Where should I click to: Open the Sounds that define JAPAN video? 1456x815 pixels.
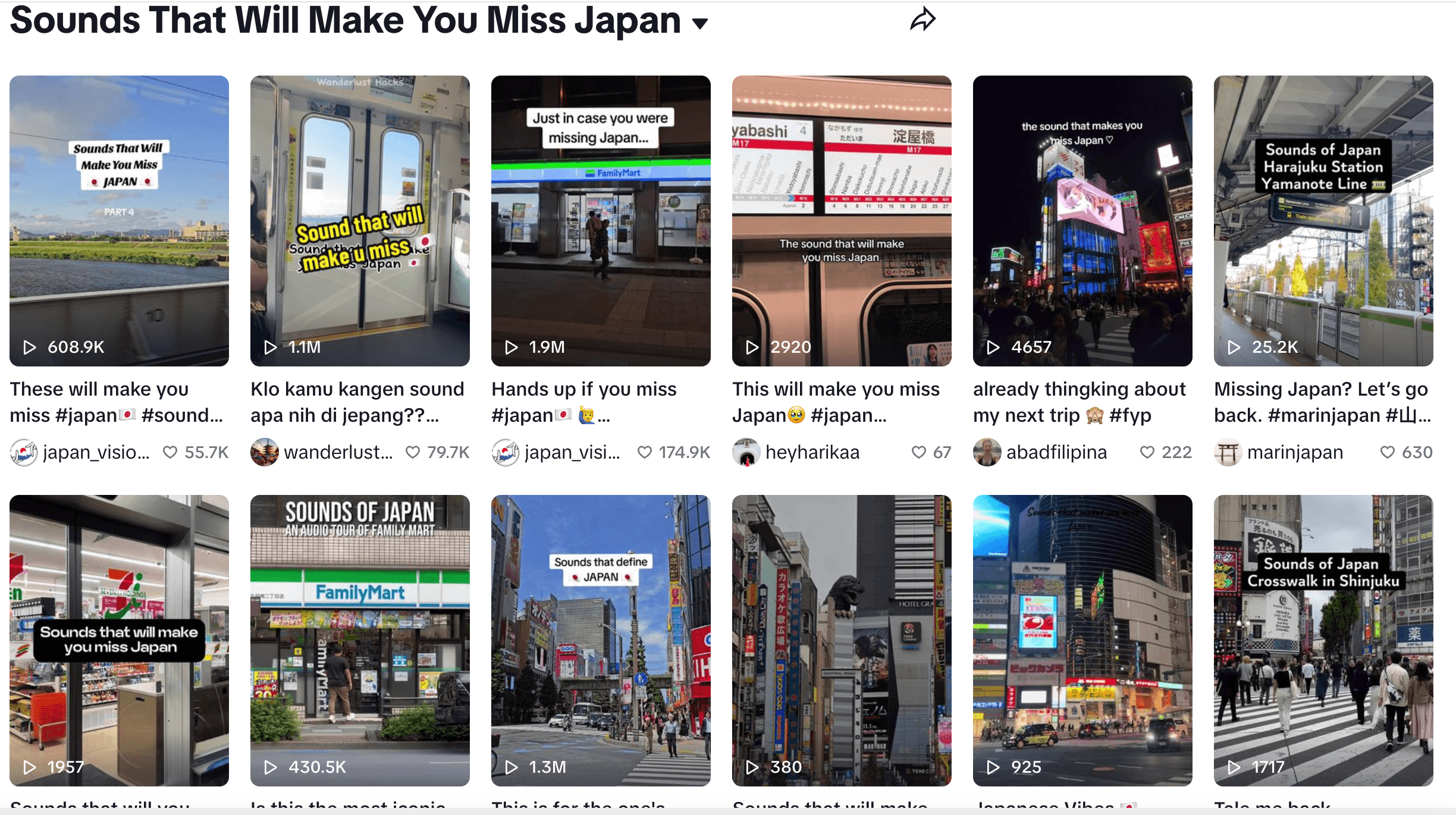(x=601, y=640)
